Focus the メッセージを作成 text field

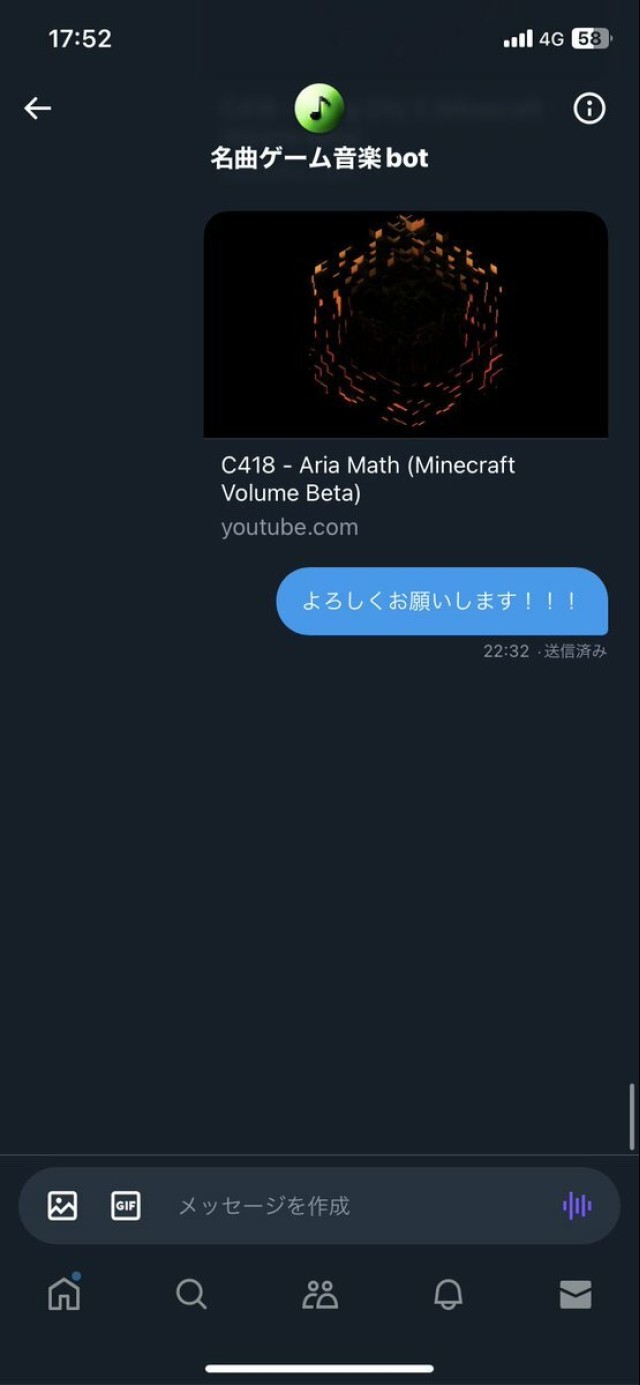pos(350,1205)
